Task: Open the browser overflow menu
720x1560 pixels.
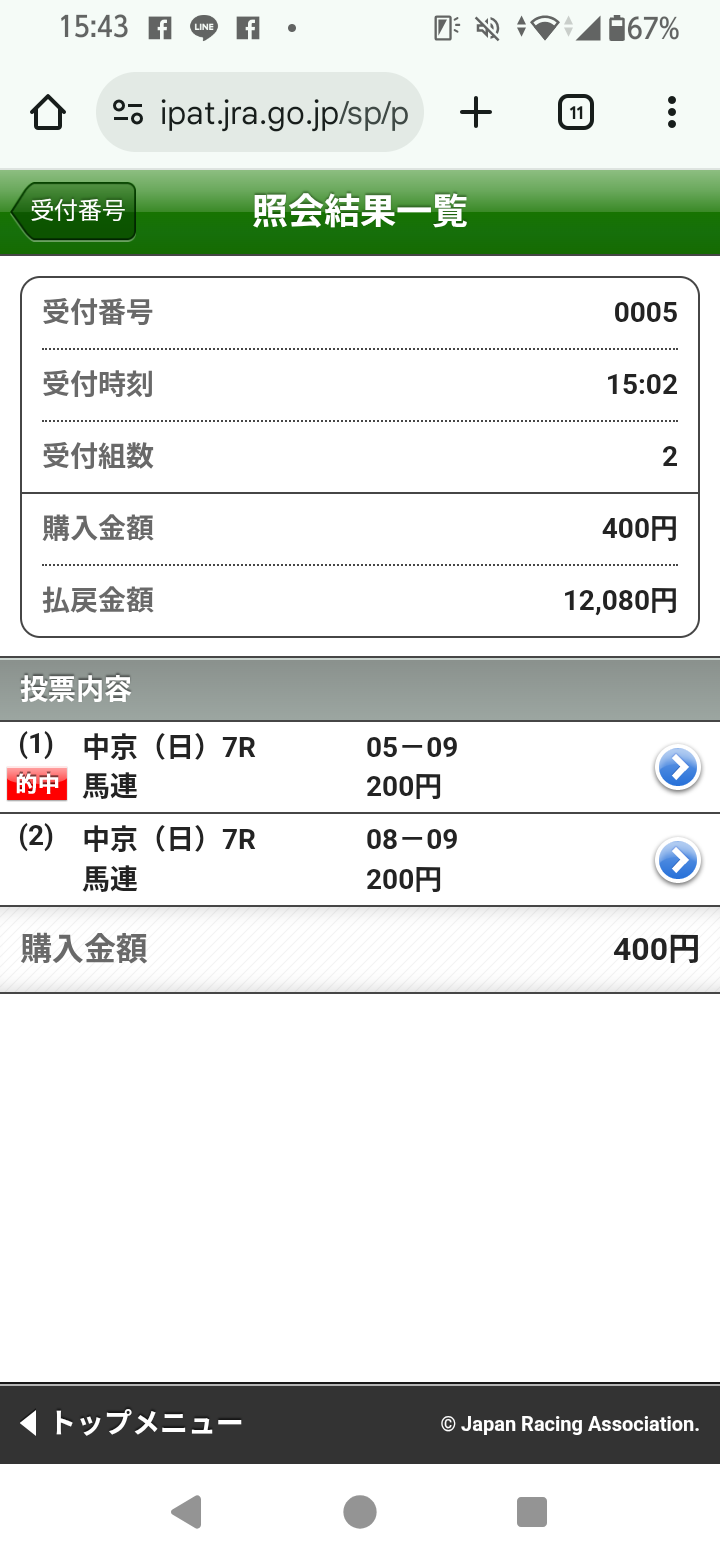Action: [x=671, y=113]
